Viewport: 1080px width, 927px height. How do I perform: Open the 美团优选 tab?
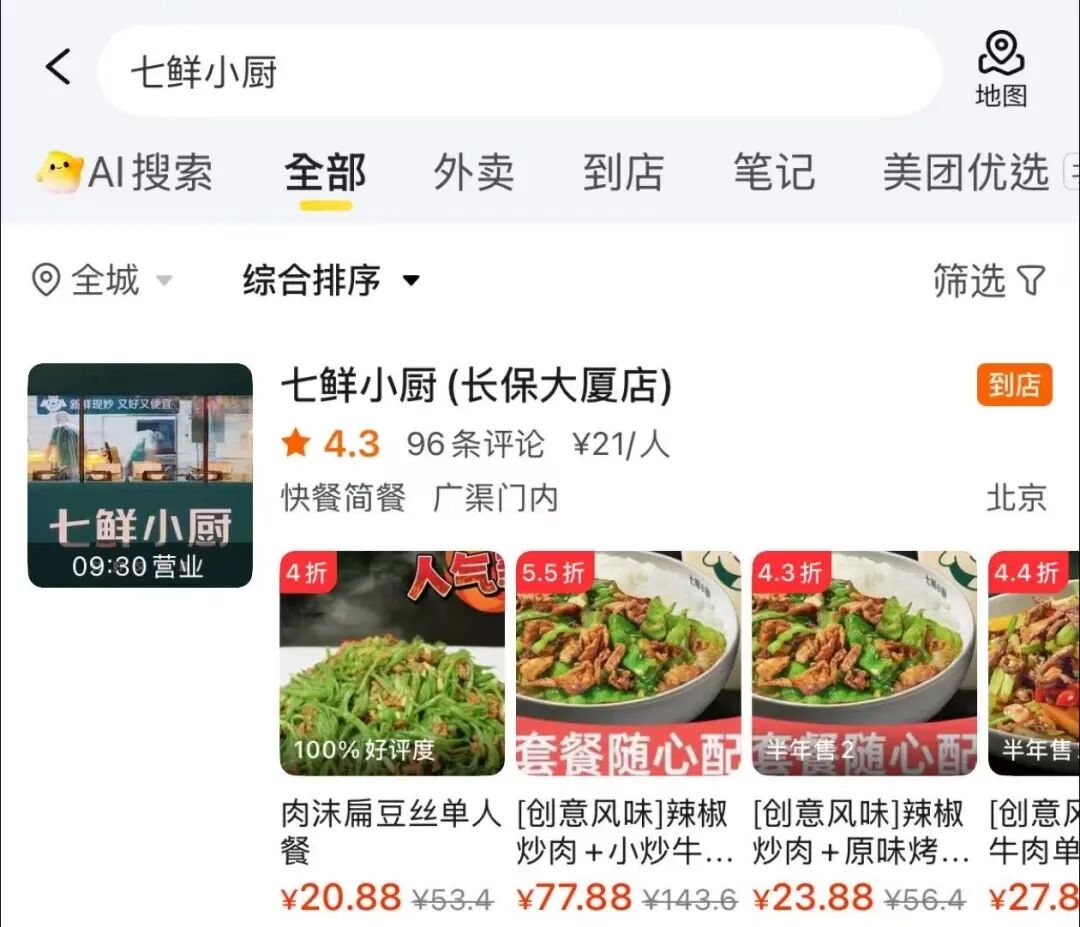tap(965, 172)
